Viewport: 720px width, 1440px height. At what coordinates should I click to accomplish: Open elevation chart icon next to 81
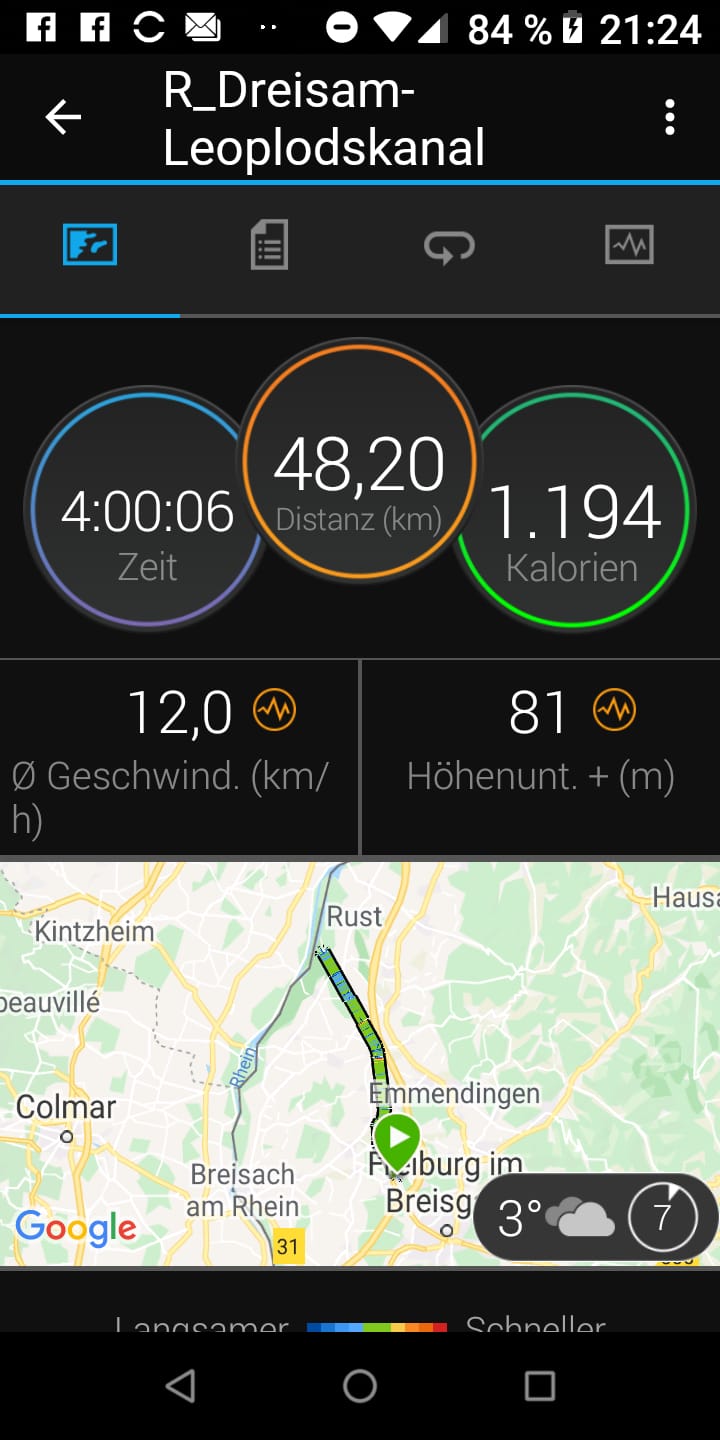click(x=614, y=711)
